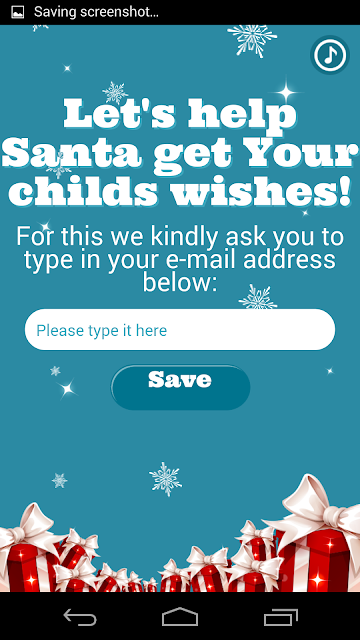Viewport: 360px width, 640px height.
Task: Tap the Save button
Action: tap(180, 387)
